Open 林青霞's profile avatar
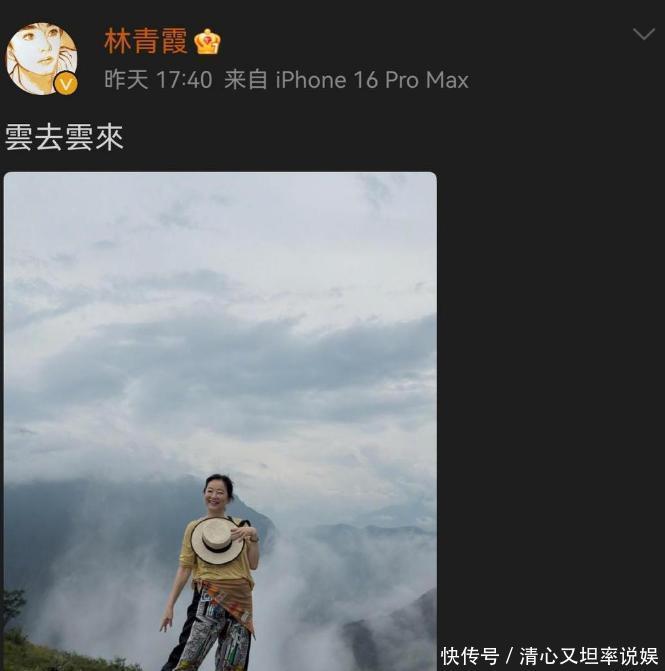The width and height of the screenshot is (665, 671). 41,58
